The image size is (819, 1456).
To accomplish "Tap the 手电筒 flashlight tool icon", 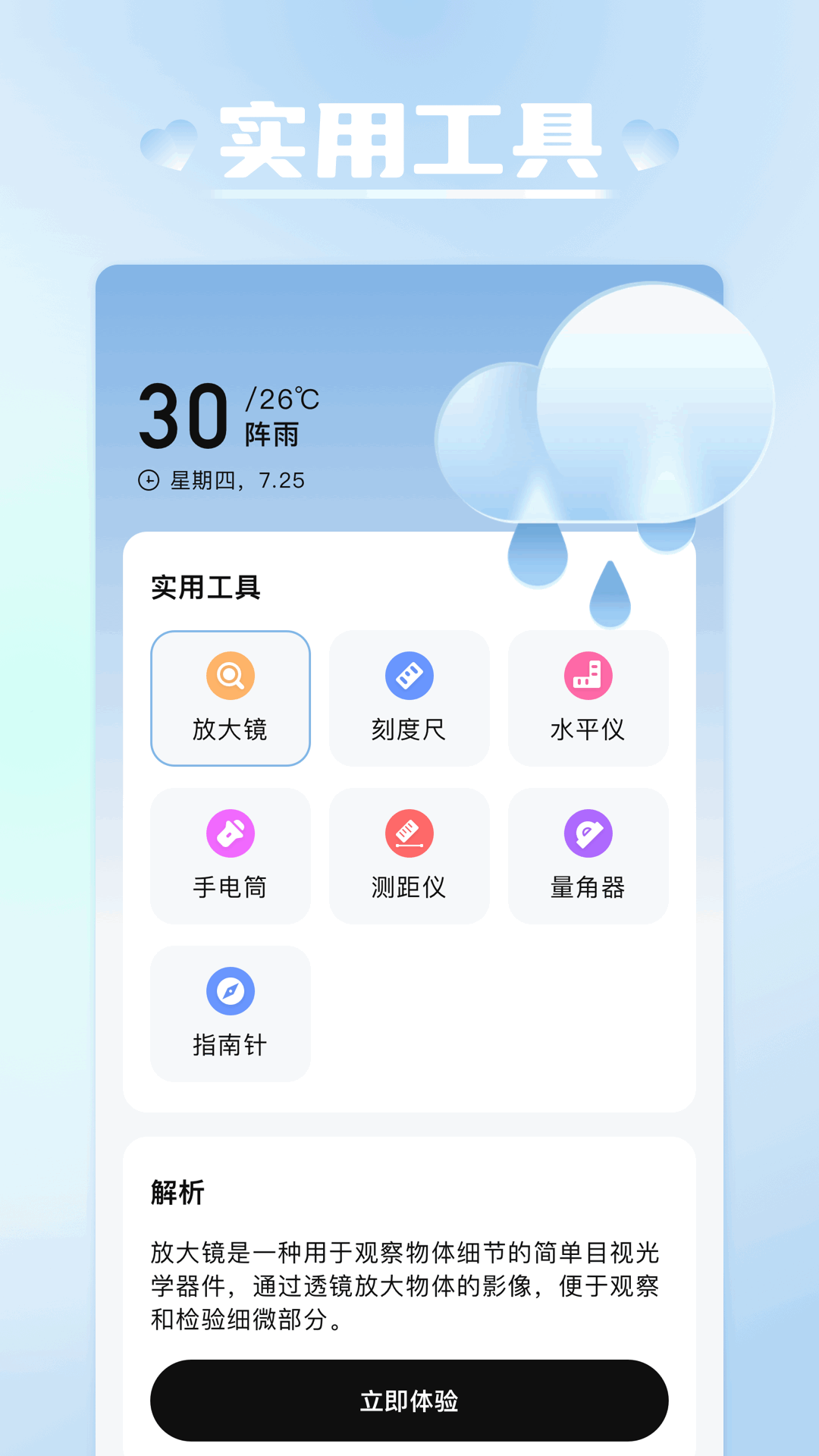I will tap(230, 833).
